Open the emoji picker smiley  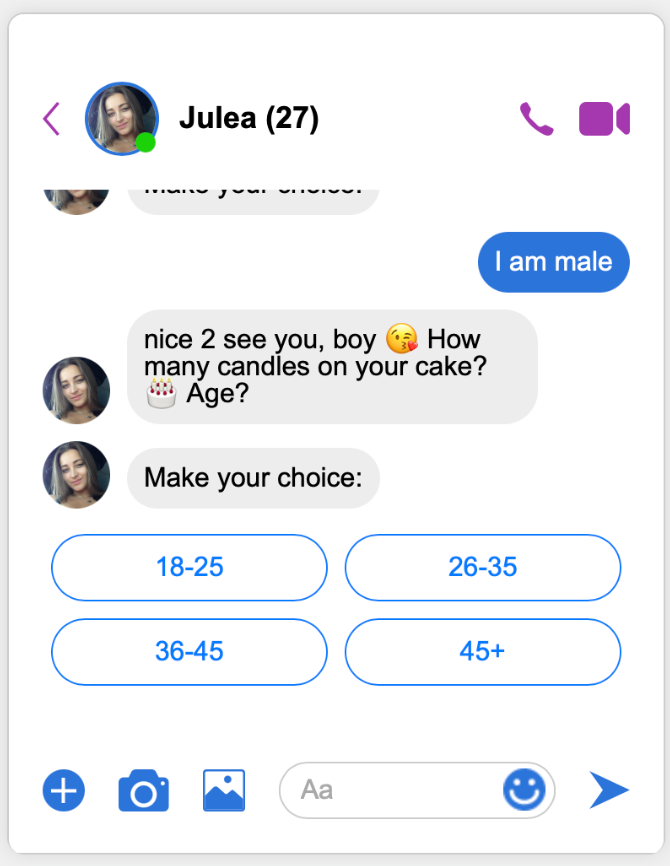coord(524,791)
